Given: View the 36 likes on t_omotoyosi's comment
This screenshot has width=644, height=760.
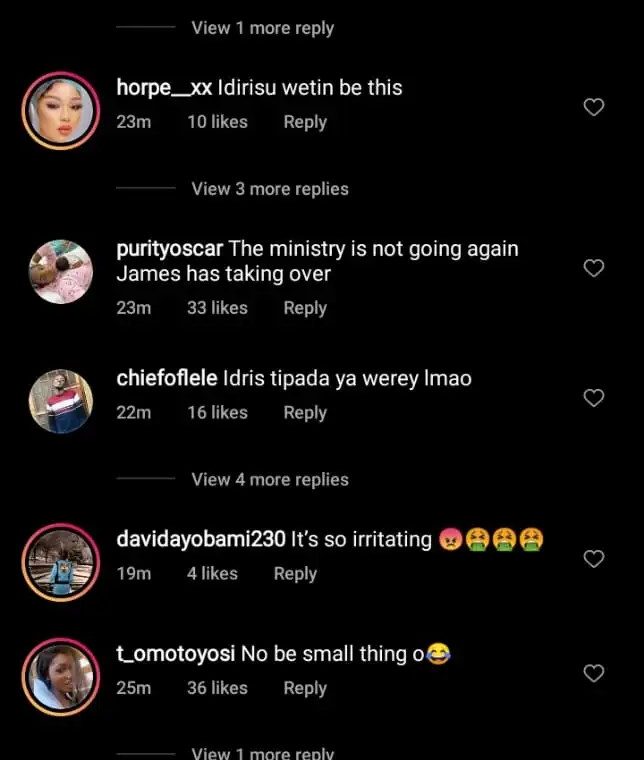Looking at the screenshot, I should coord(217,688).
